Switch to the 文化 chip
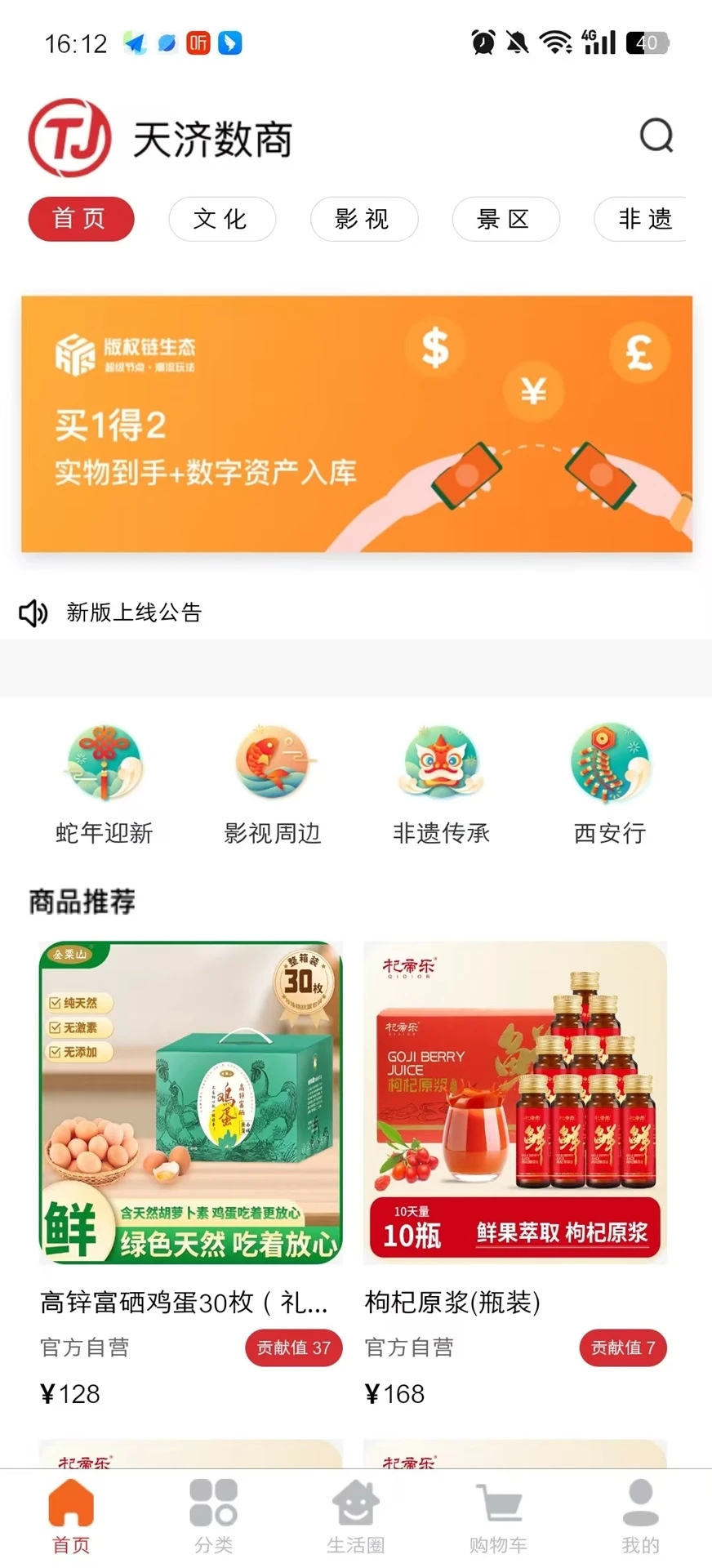This screenshot has width=712, height=1568. 222,219
